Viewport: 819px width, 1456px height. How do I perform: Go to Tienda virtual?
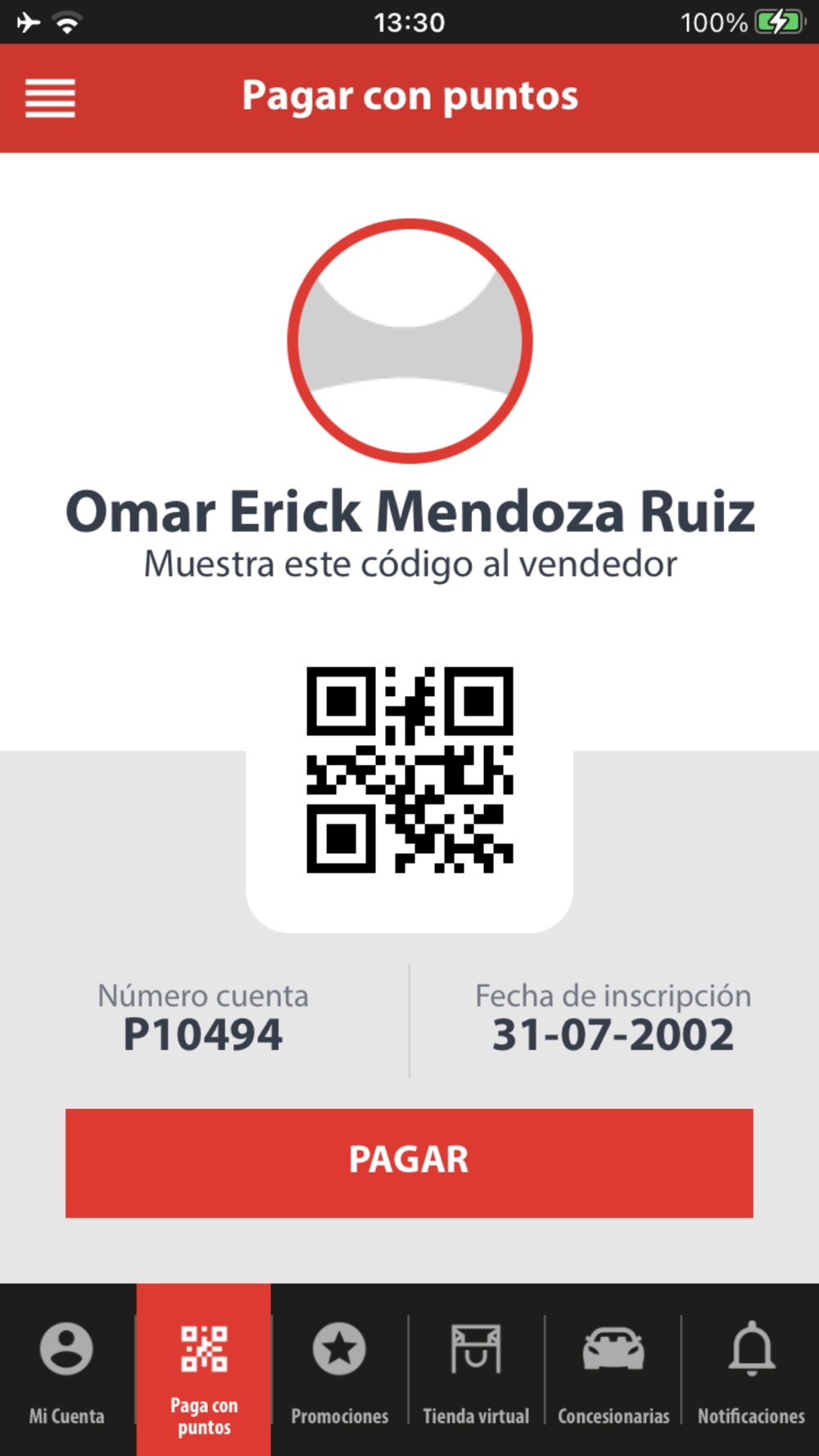476,1370
